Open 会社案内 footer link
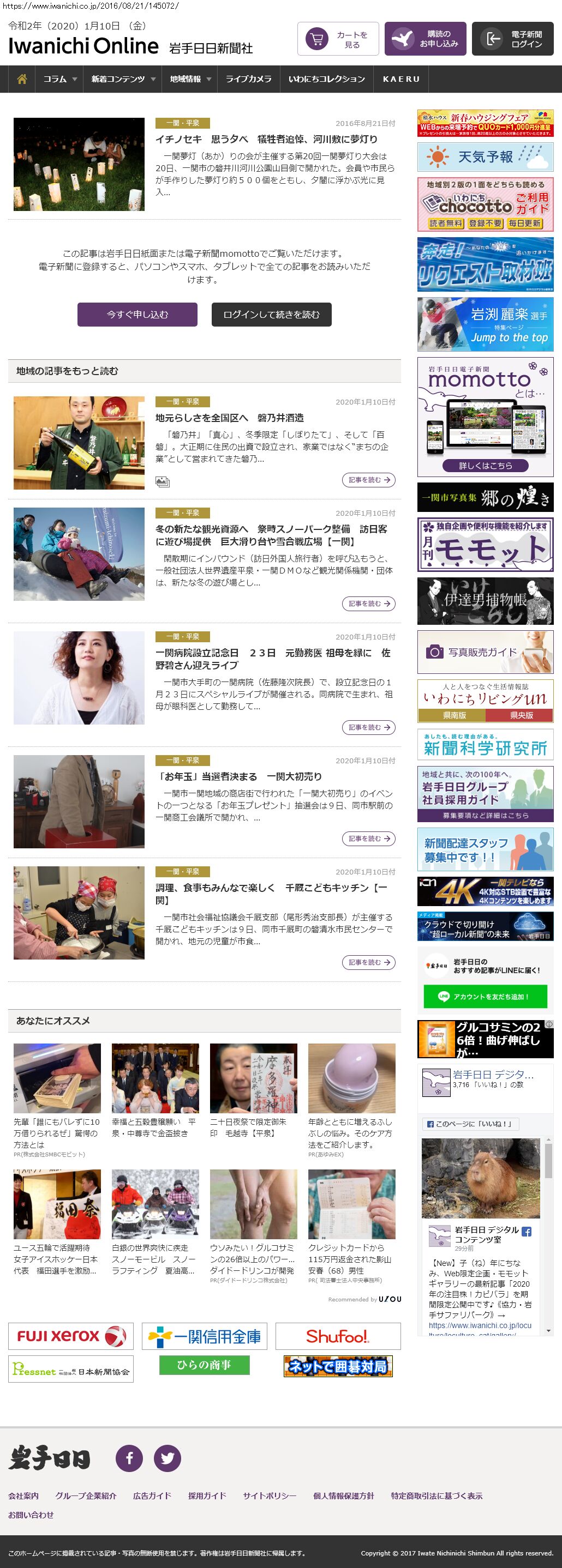562x1568 pixels. pos(23,1495)
